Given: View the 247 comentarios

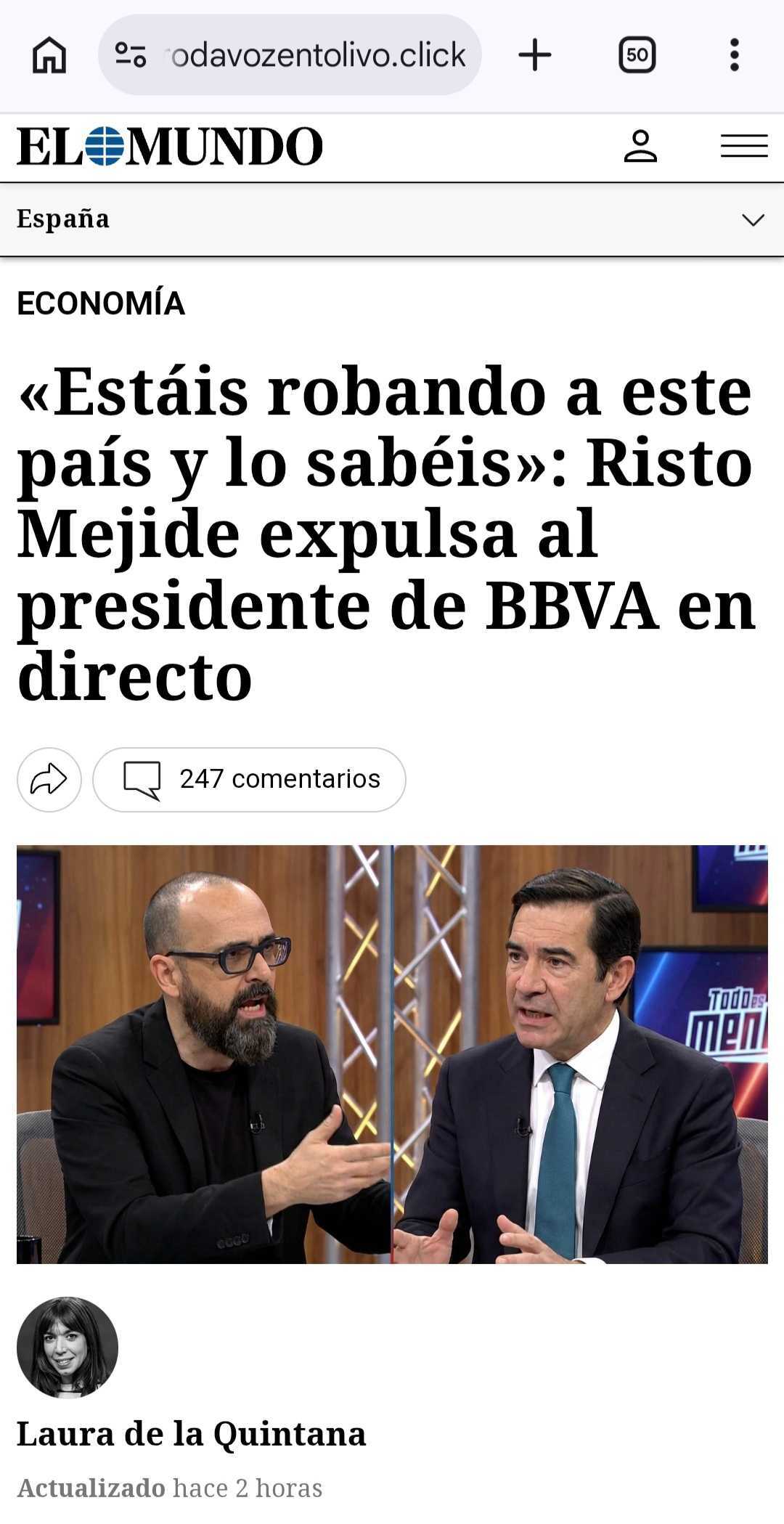Looking at the screenshot, I should (x=249, y=779).
